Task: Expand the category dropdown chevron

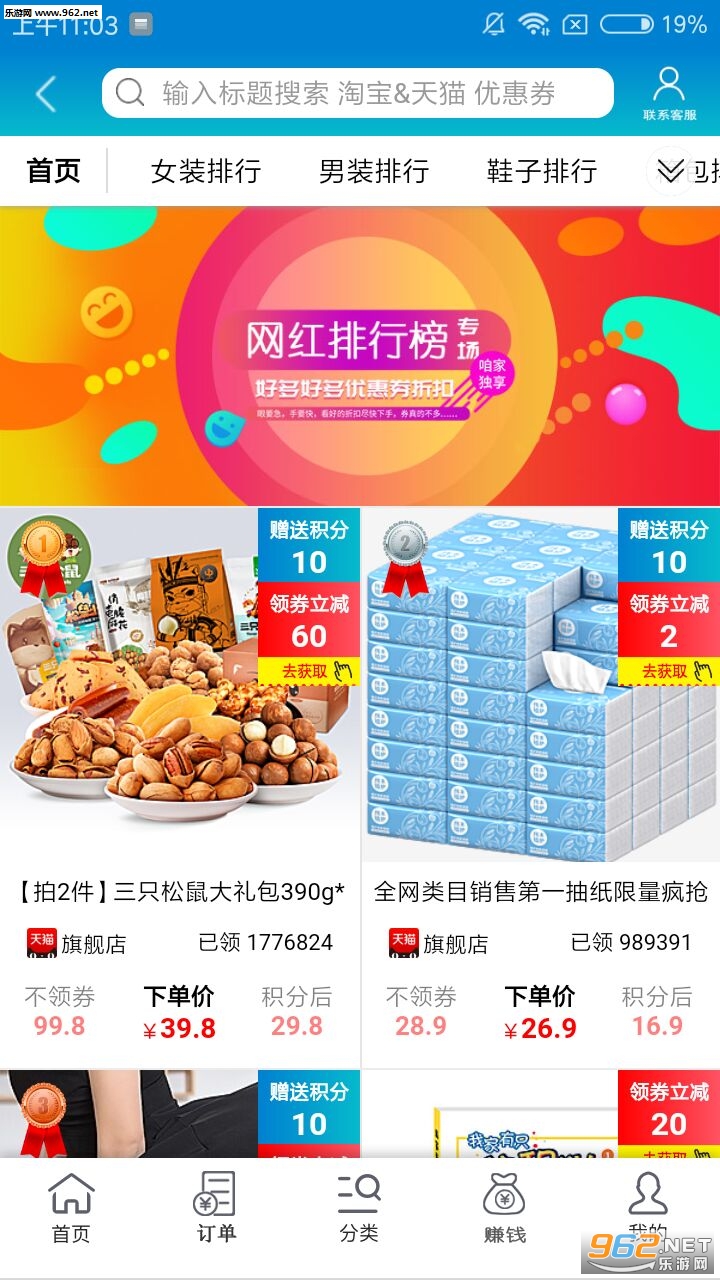Action: (671, 171)
